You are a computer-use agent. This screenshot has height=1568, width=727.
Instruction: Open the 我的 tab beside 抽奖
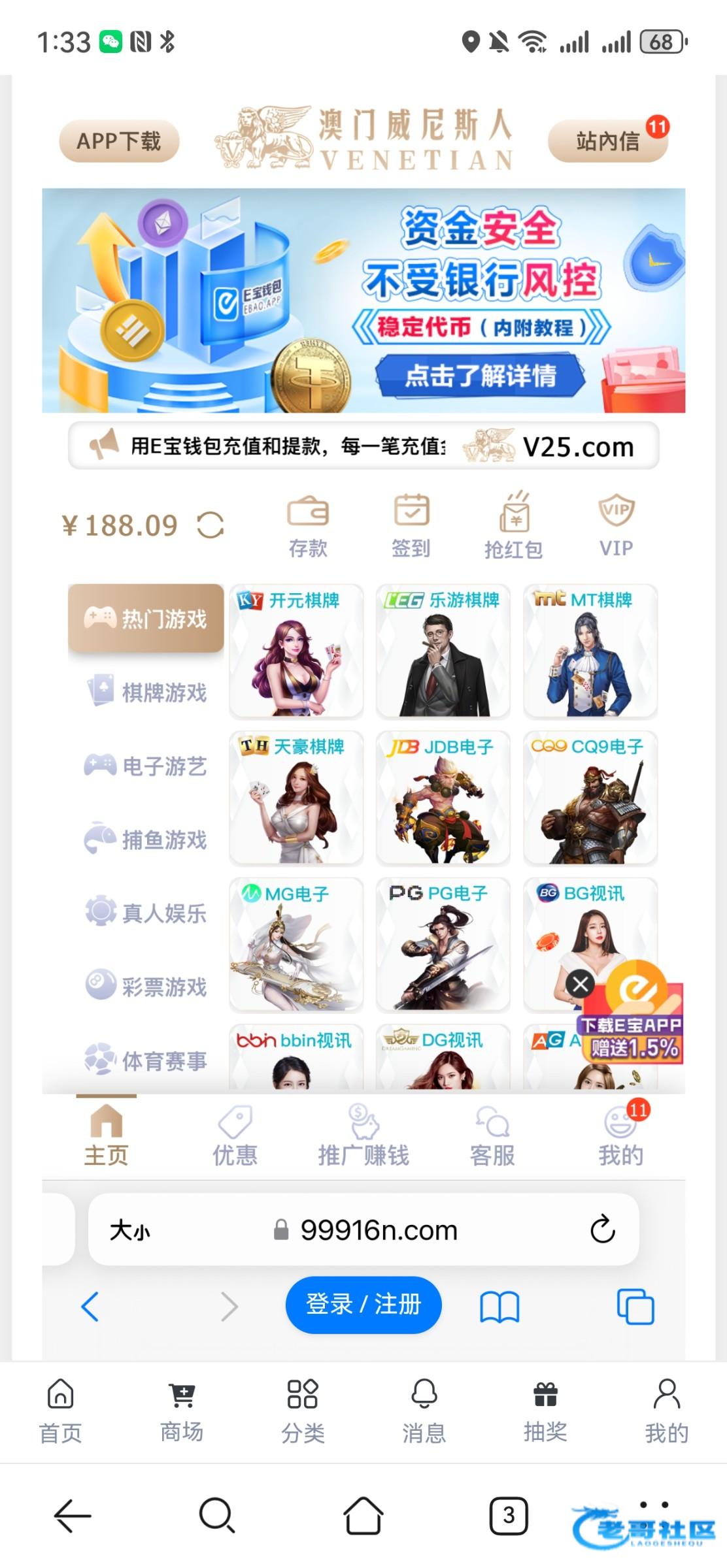point(666,1410)
